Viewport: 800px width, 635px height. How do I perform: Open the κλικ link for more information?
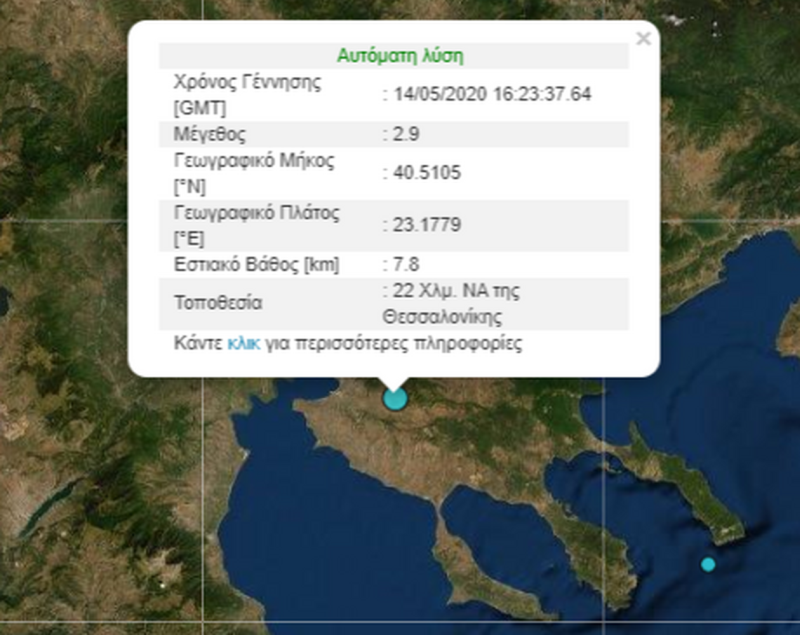pyautogui.click(x=244, y=343)
